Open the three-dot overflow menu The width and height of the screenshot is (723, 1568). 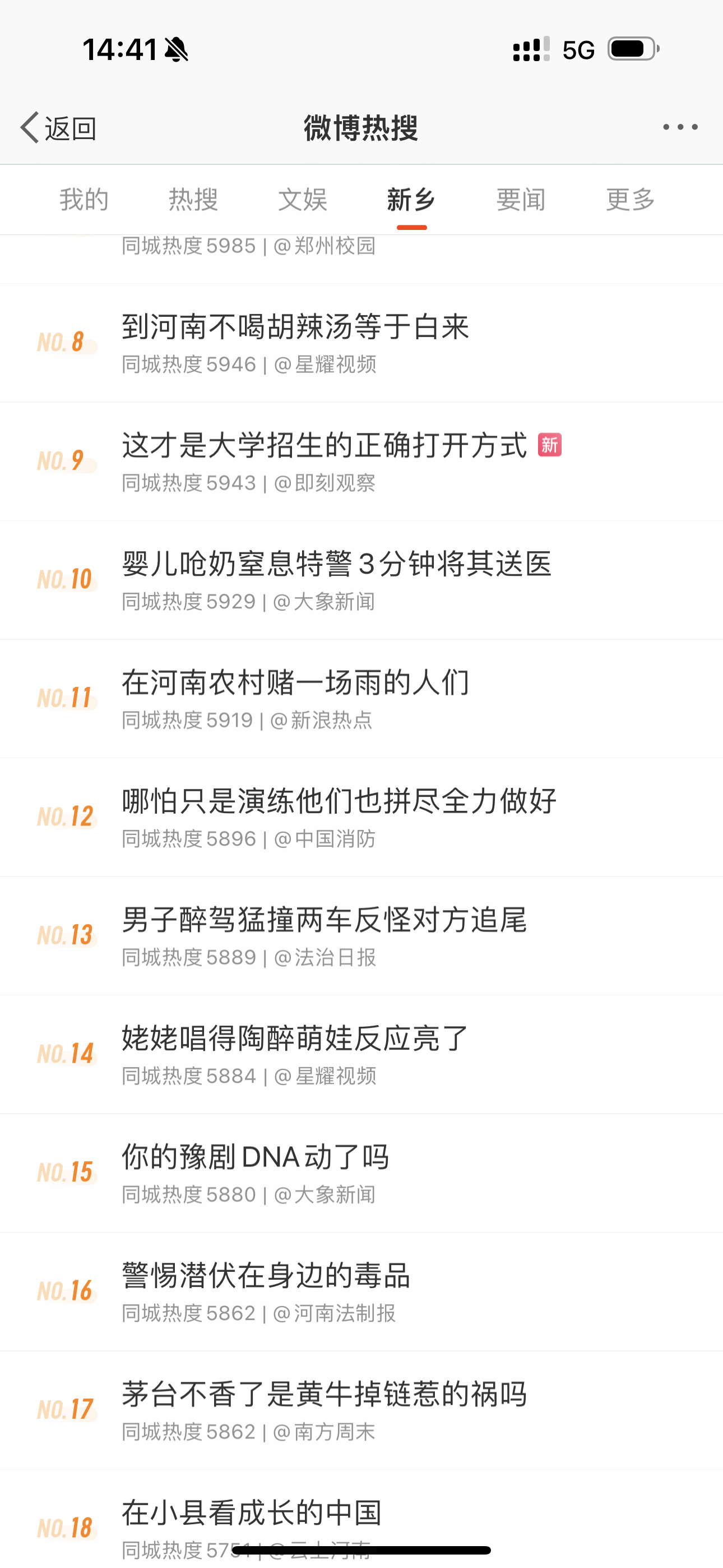[680, 127]
